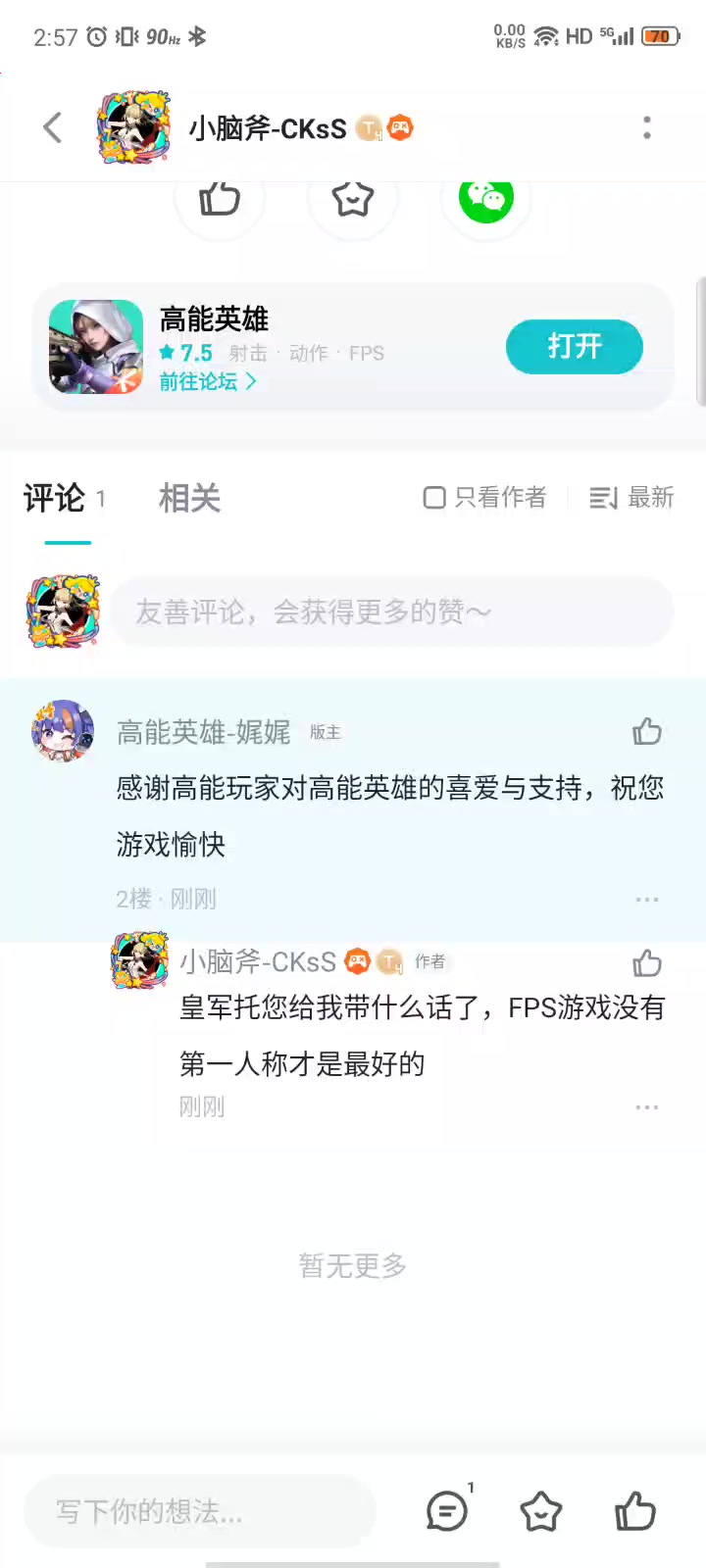This screenshot has height=1568, width=706.
Task: Open the 高能英雄 game card
Action: [353, 347]
